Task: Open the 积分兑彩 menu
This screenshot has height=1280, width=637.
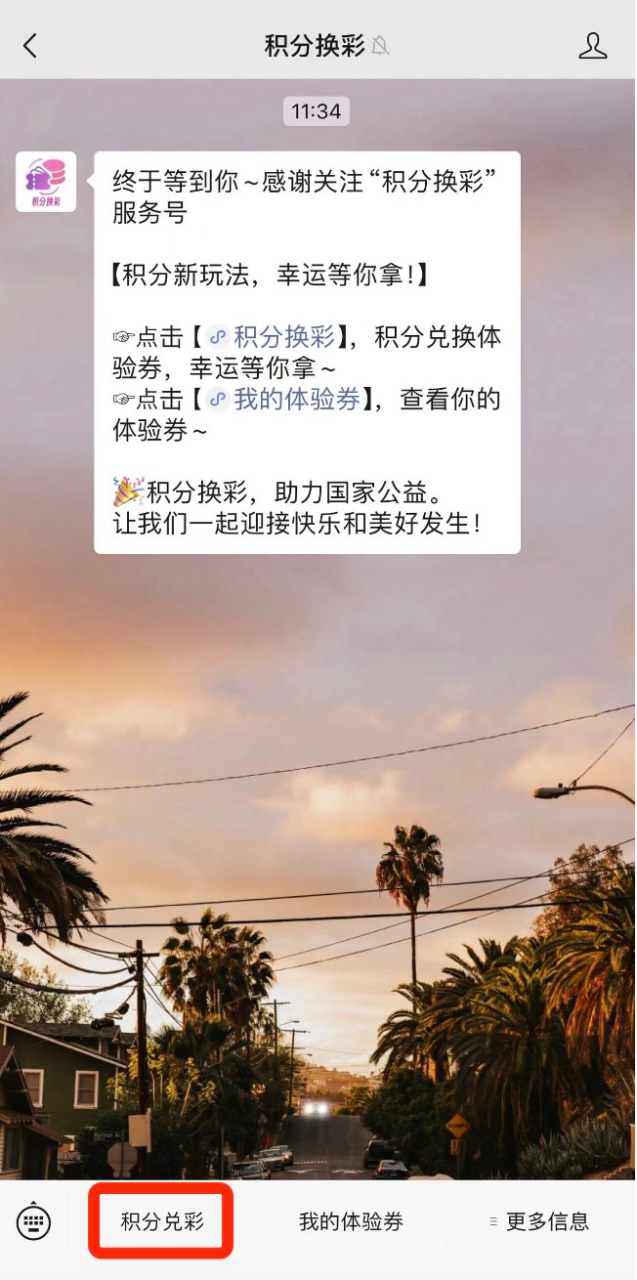Action: tap(162, 1221)
